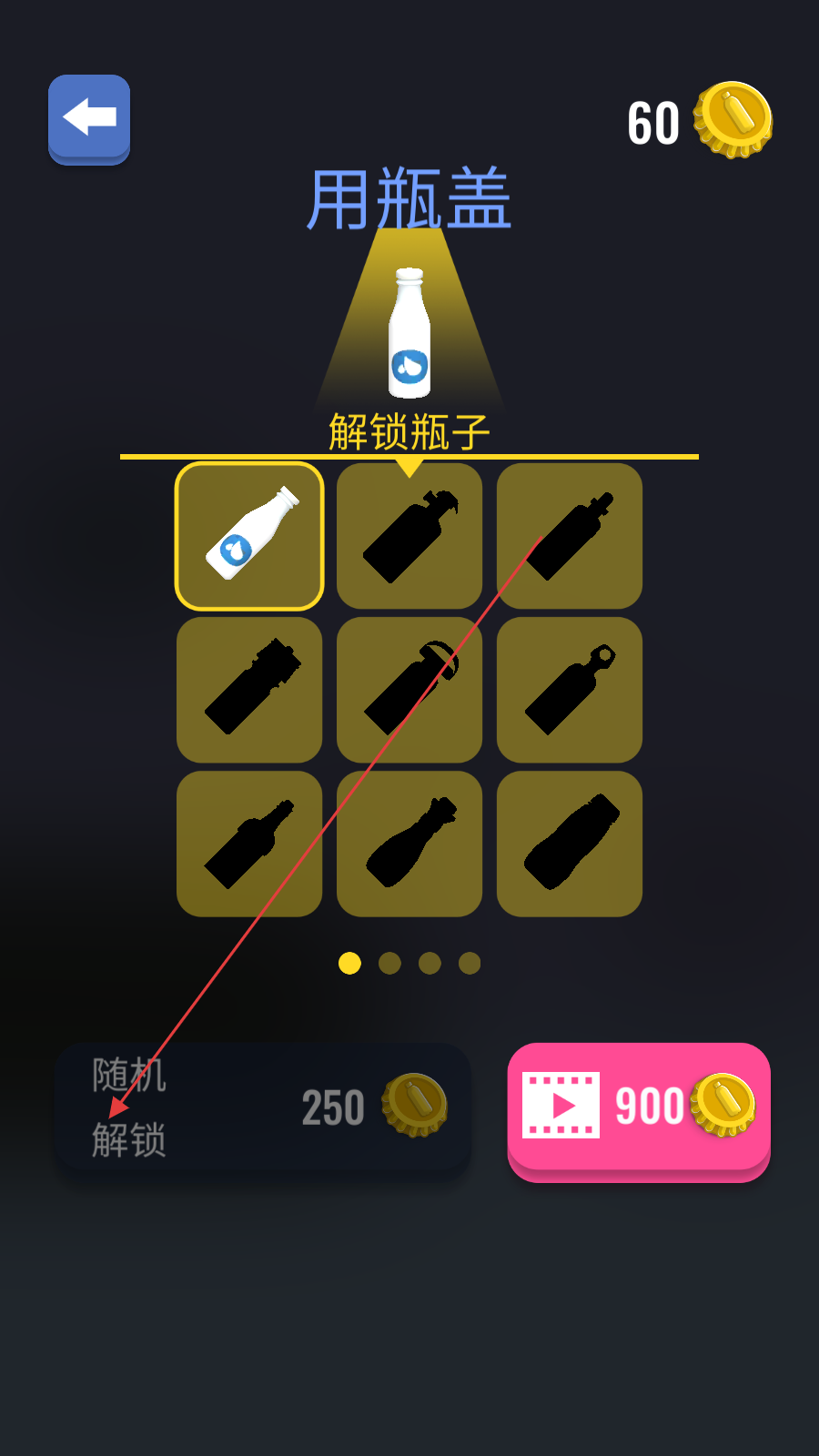Go back with the blue arrow button
Screen dimensions: 819x1456
pyautogui.click(x=89, y=118)
